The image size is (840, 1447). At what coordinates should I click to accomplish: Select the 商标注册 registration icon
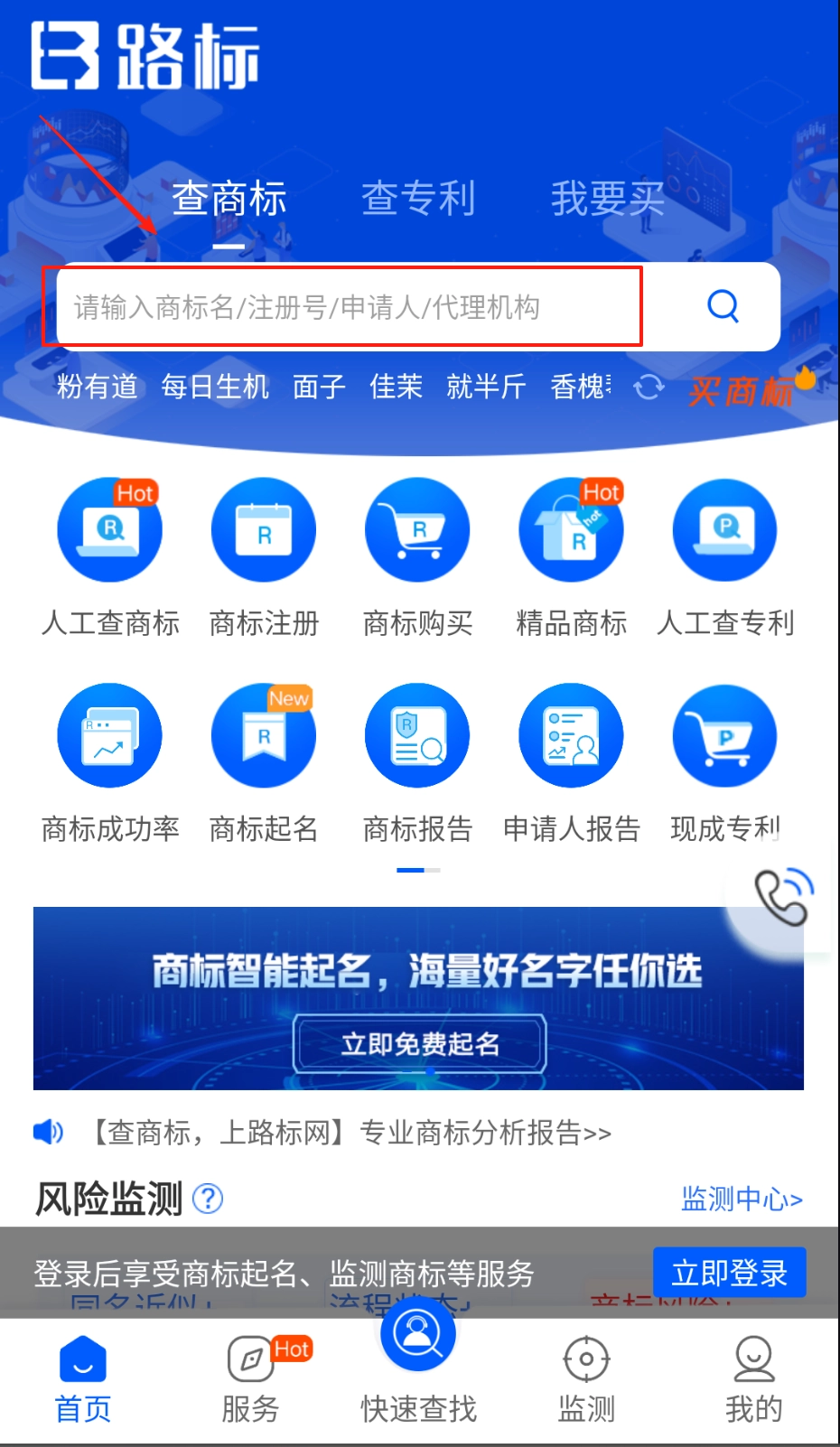(x=263, y=530)
